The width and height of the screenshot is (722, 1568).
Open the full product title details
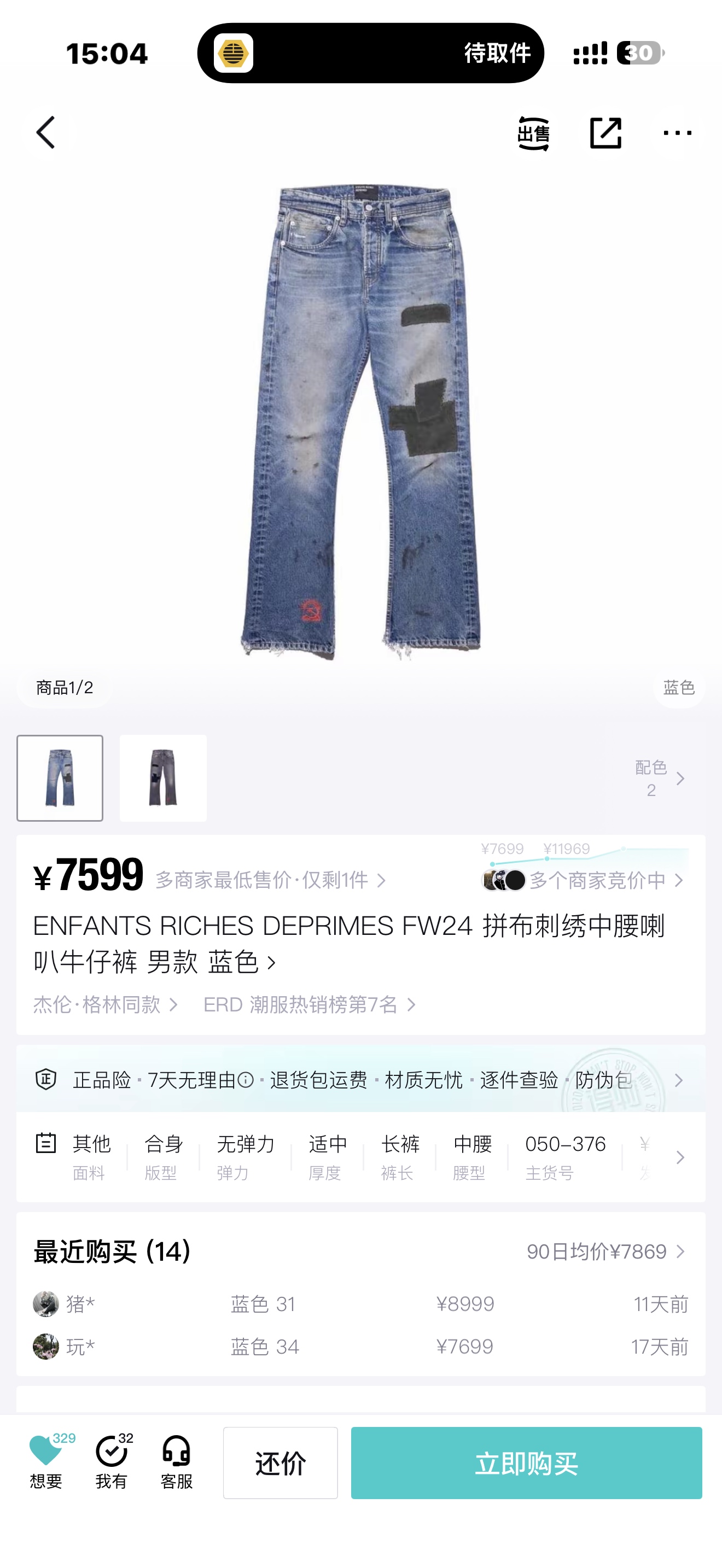click(349, 944)
